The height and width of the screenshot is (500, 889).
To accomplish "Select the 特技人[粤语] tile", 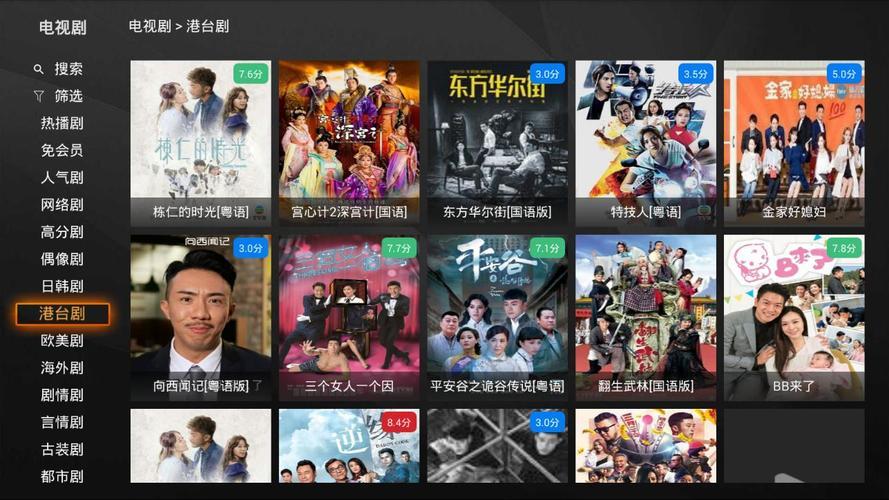I will tap(645, 140).
